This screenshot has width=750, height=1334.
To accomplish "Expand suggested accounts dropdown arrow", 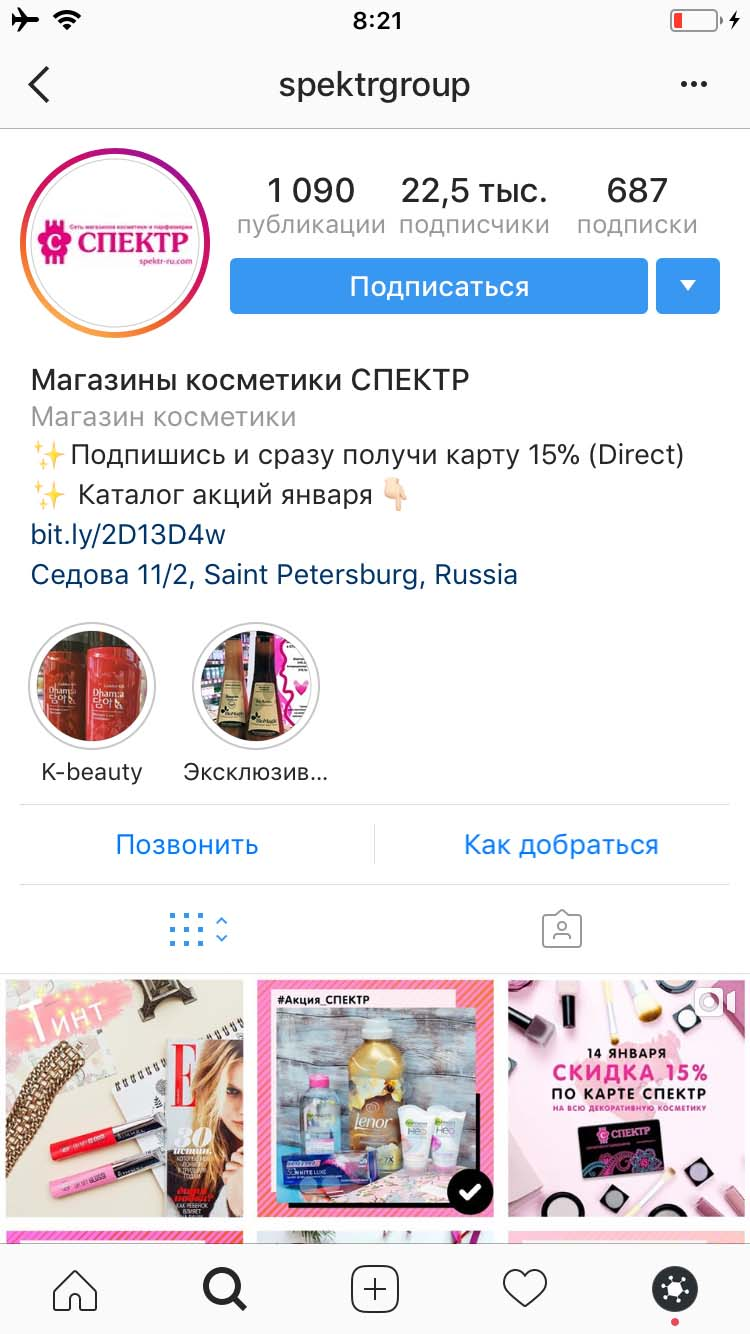I will pyautogui.click(x=688, y=287).
